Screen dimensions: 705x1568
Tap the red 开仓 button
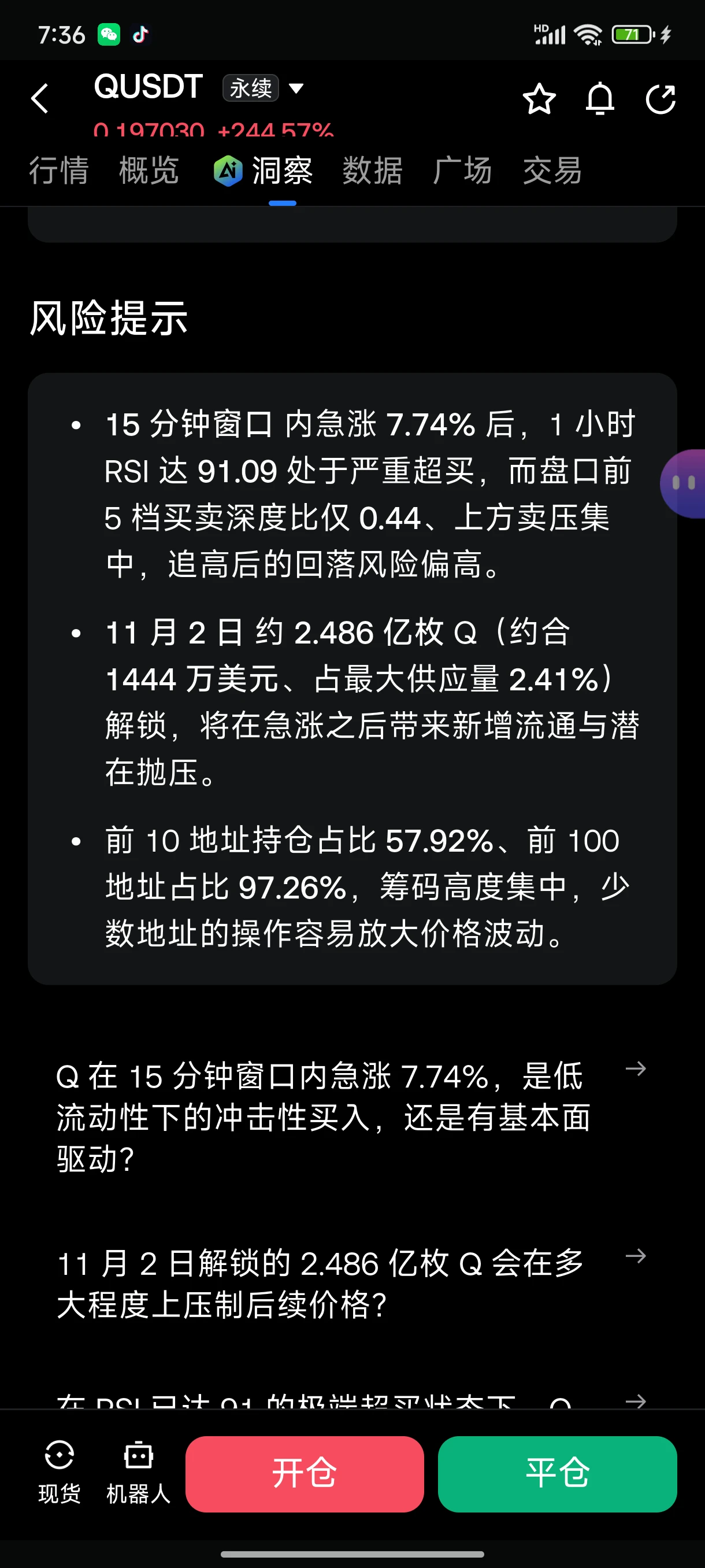pos(305,1474)
